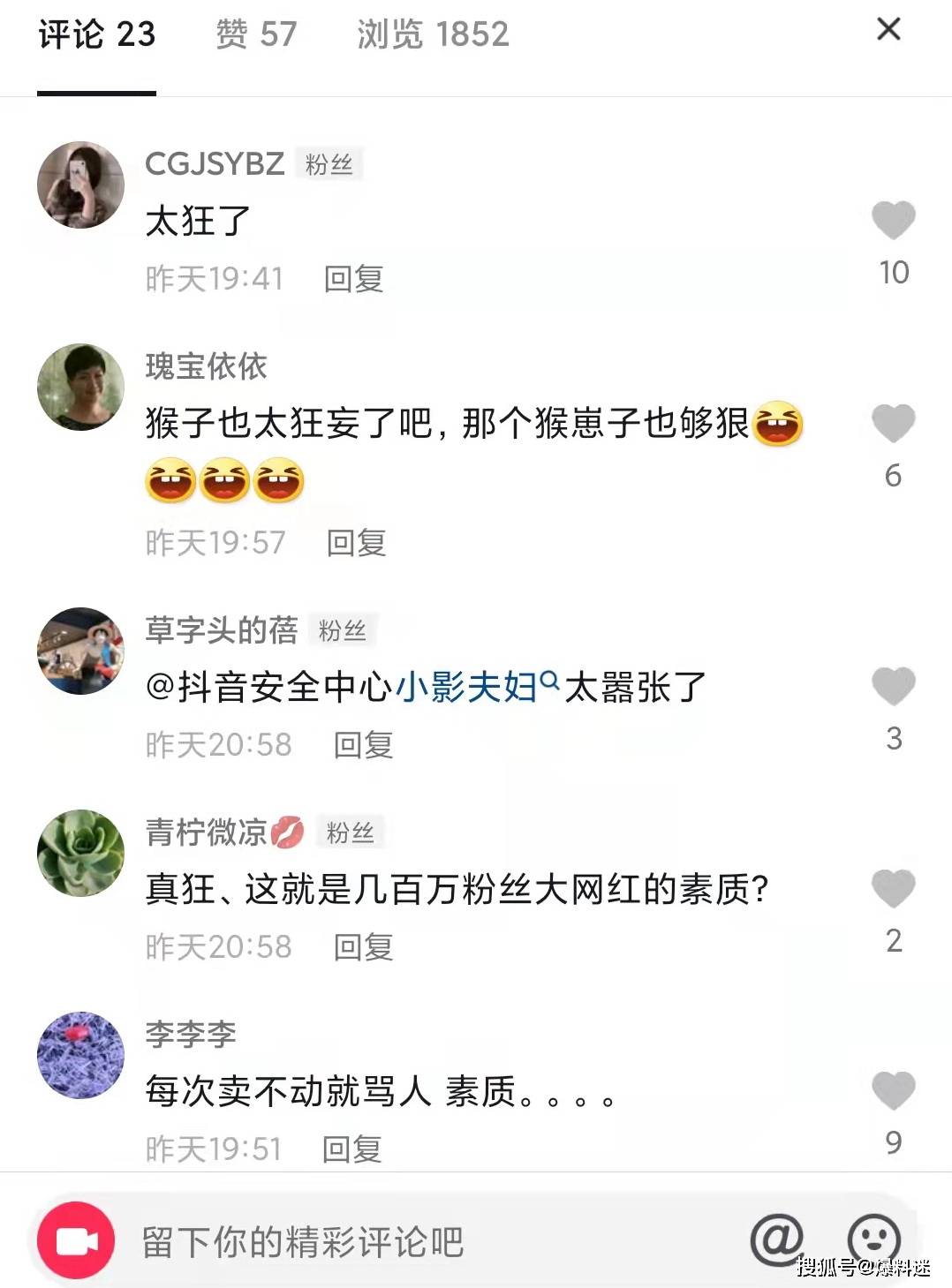This screenshot has width=952, height=1288.
Task: Click the heart icon on 青柠微凉's comment
Action: tap(894, 887)
